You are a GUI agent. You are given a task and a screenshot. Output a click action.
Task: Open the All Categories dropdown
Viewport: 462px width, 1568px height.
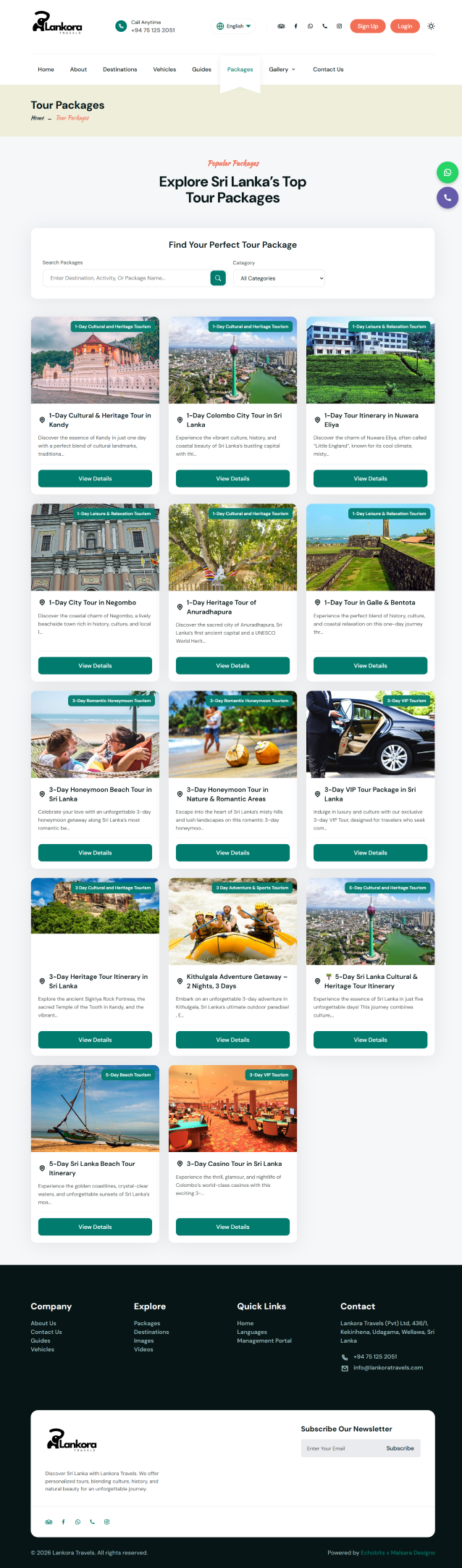(279, 278)
